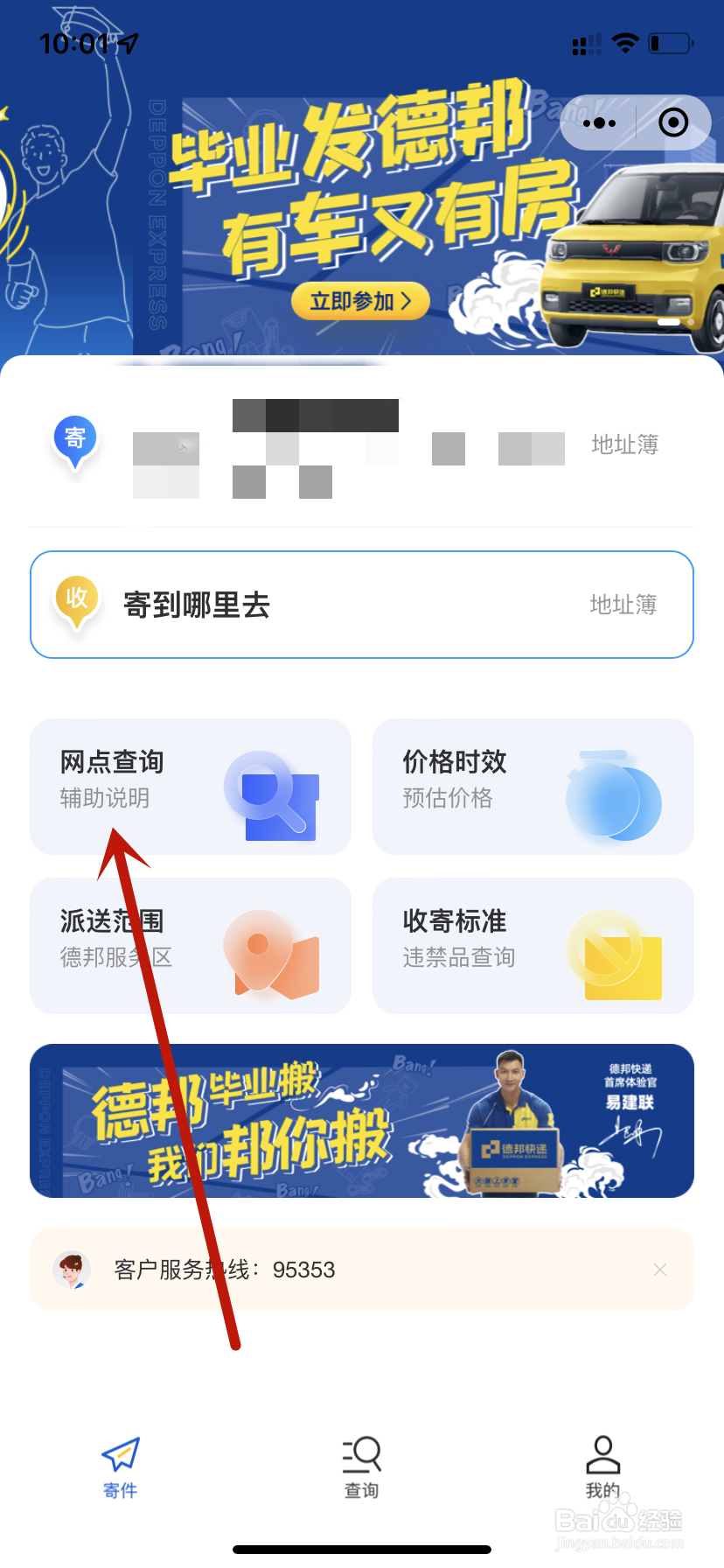This screenshot has height=1568, width=724.
Task: Select the 网点查询 magnifier icon
Action: (278, 792)
